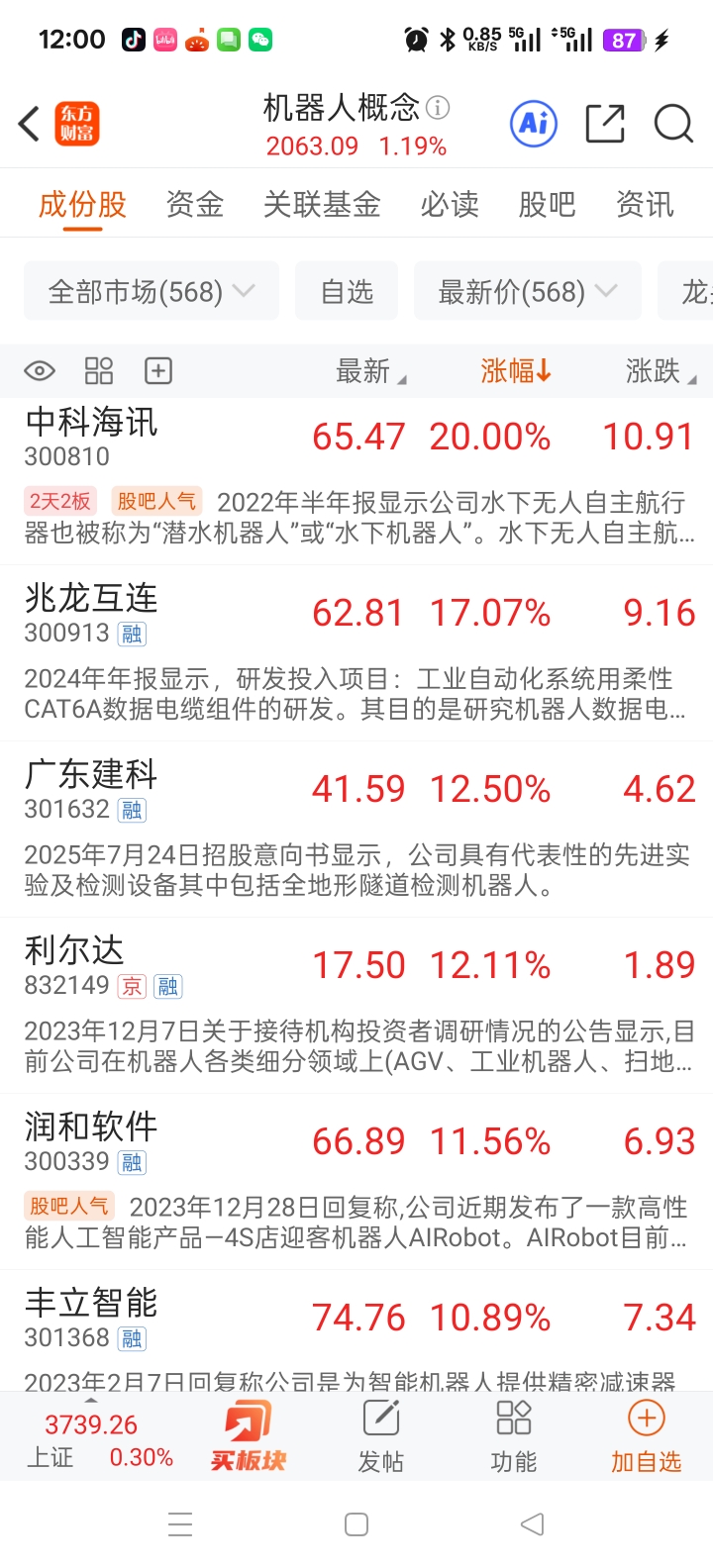Toggle the eye visibility icon
This screenshot has width=713, height=1568.
(x=40, y=371)
